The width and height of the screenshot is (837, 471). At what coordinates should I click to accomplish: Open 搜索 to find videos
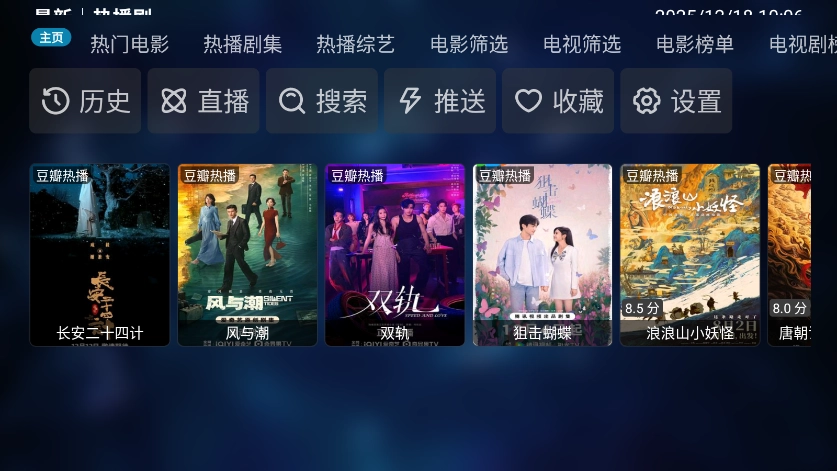[322, 101]
